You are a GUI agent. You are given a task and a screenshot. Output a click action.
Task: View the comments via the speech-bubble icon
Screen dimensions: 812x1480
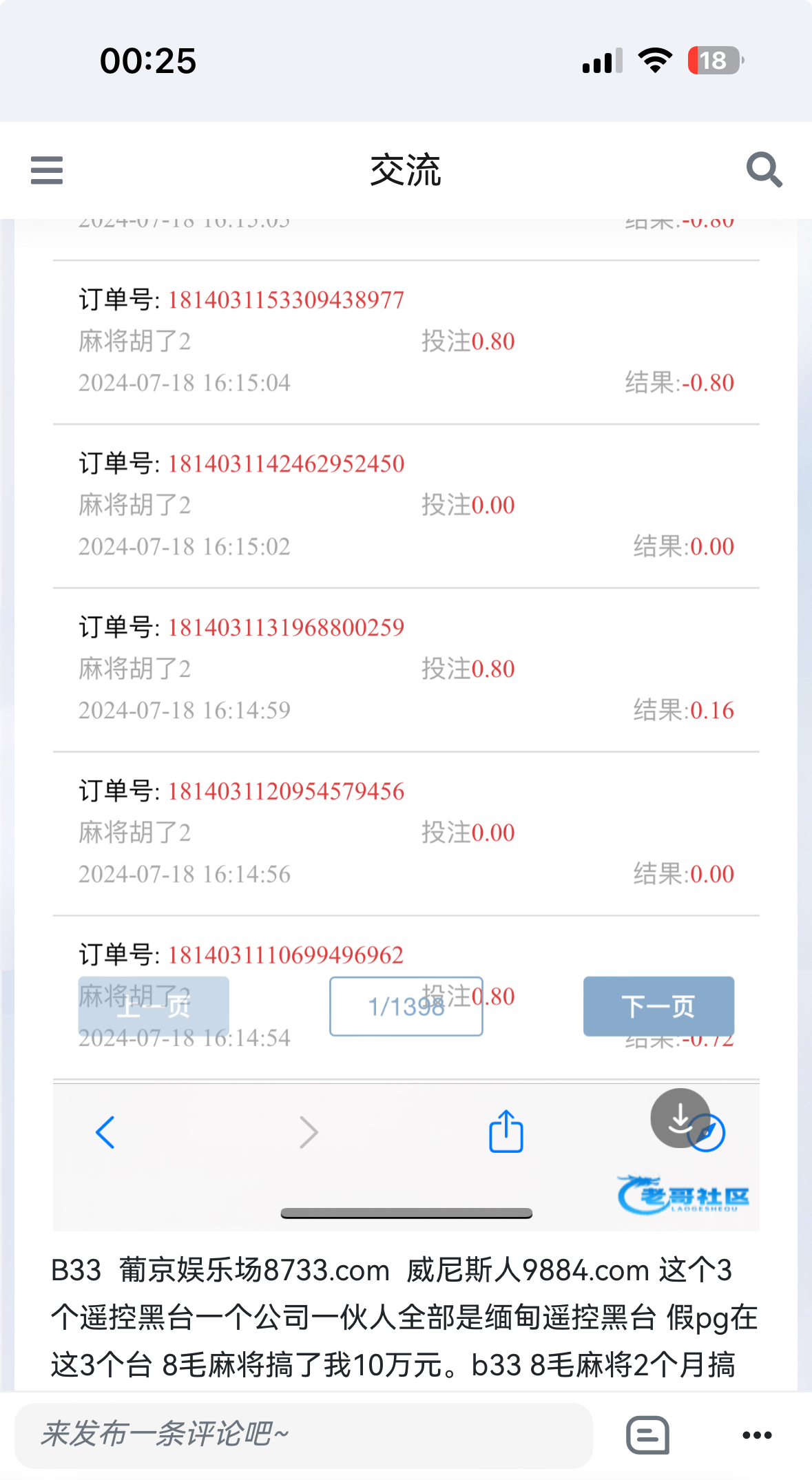(x=647, y=1435)
